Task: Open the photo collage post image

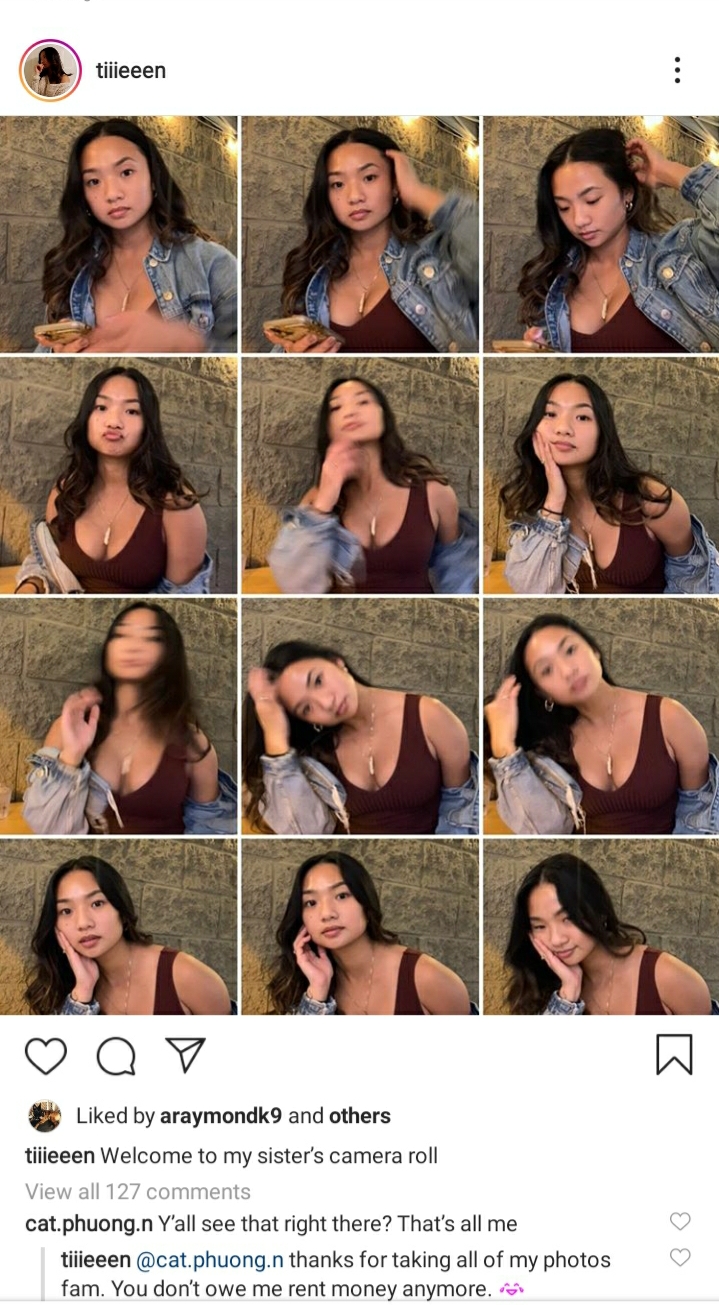Action: [359, 565]
